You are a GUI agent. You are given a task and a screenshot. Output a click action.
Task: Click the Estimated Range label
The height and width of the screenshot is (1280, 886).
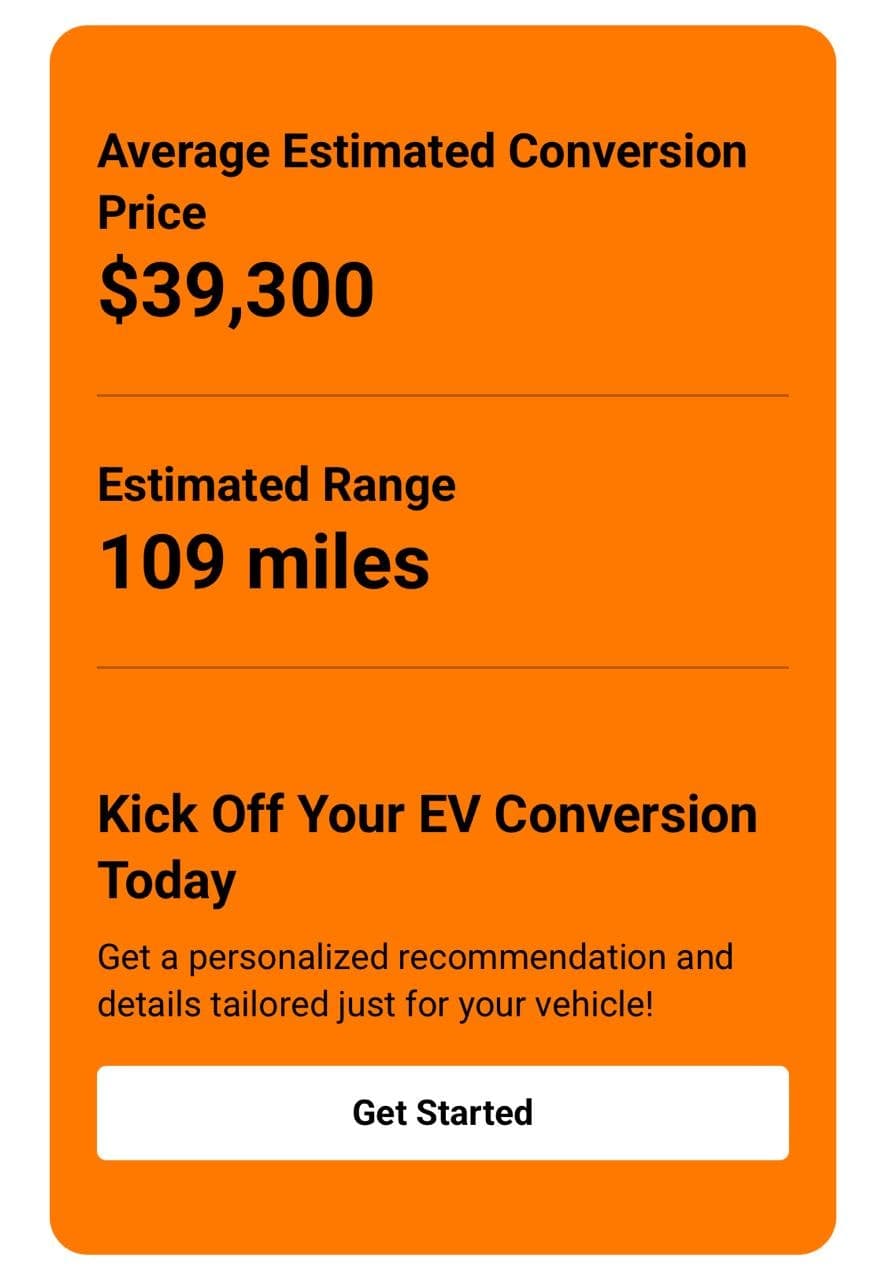pos(276,484)
